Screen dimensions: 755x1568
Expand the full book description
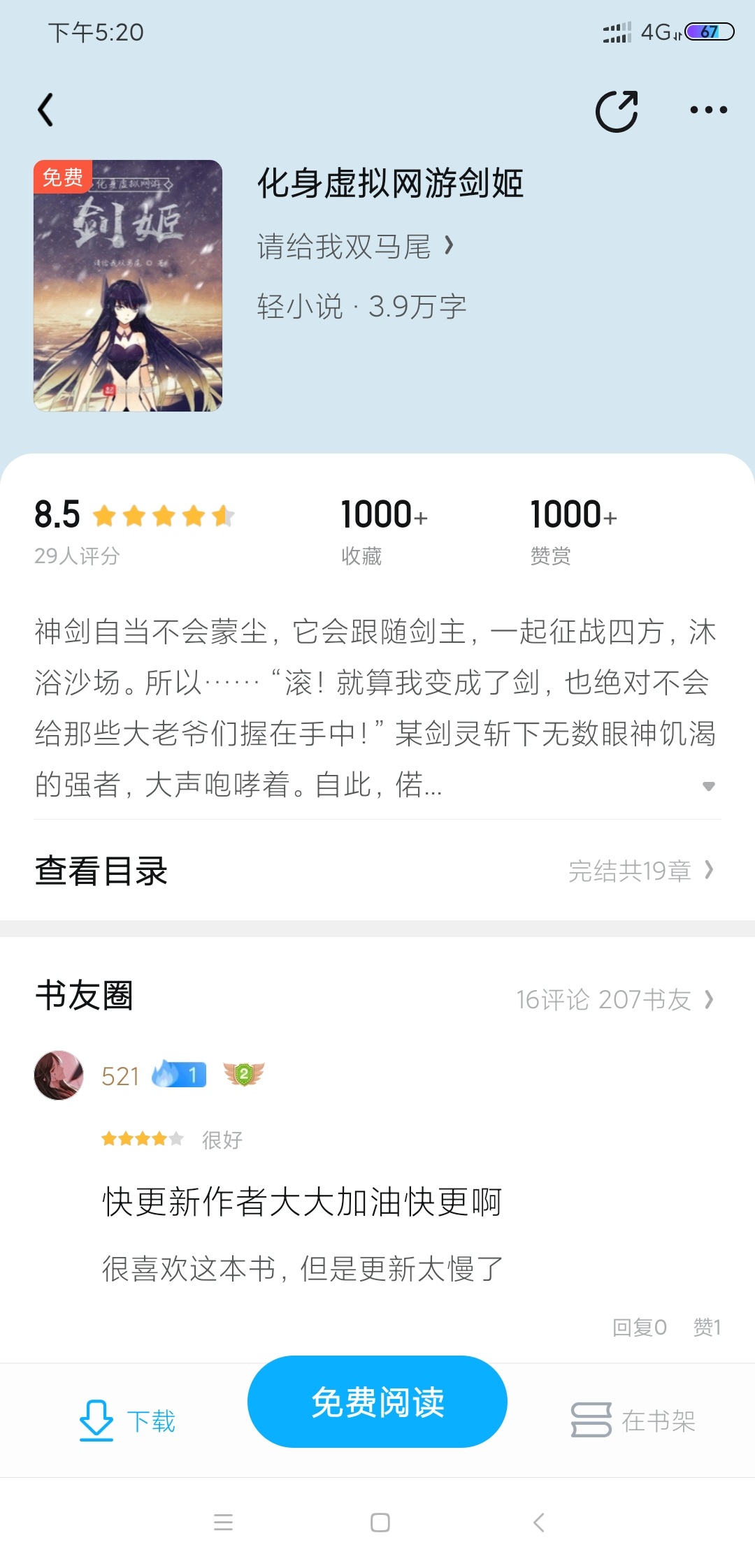click(708, 786)
